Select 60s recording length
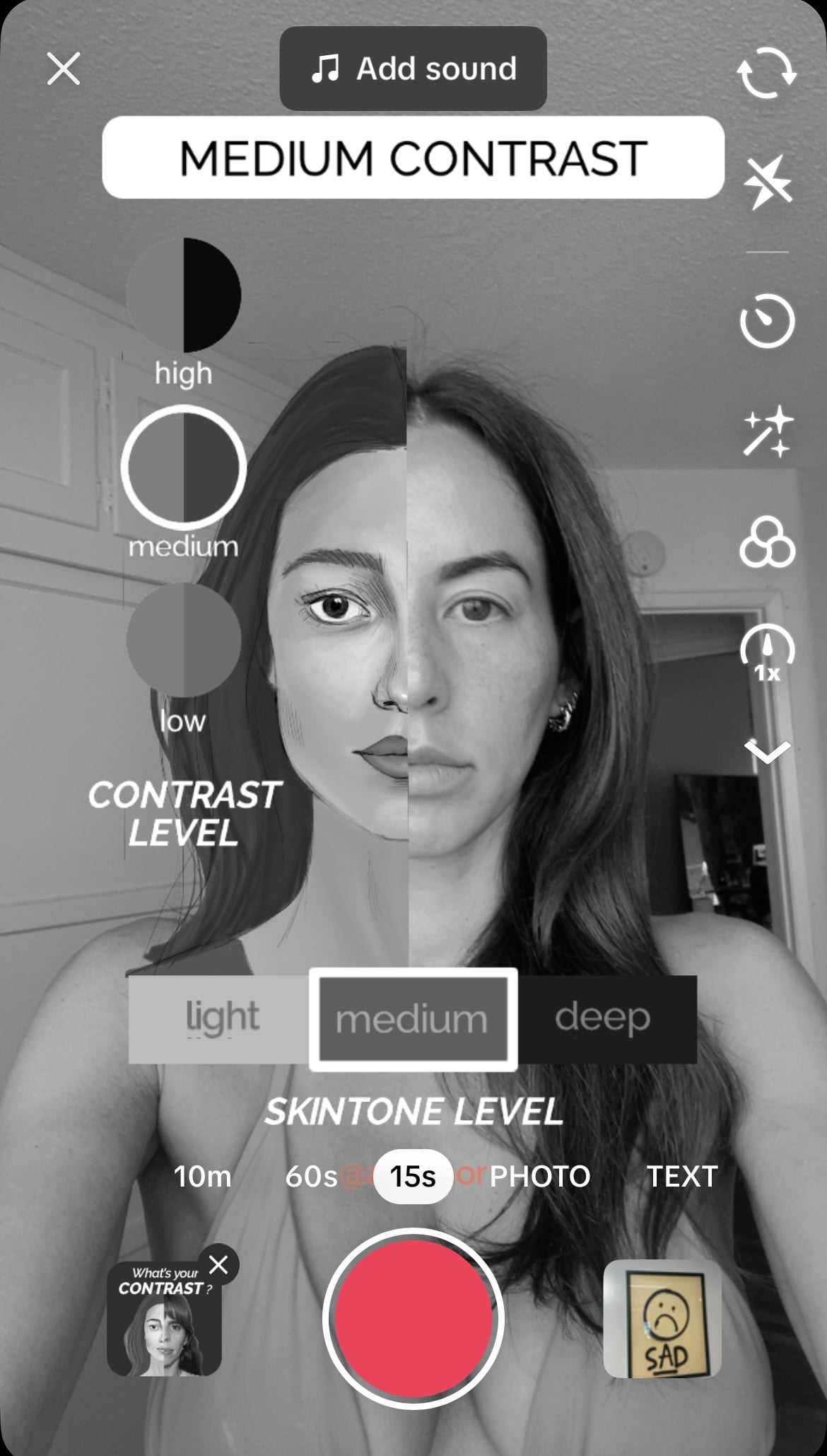 (312, 1177)
